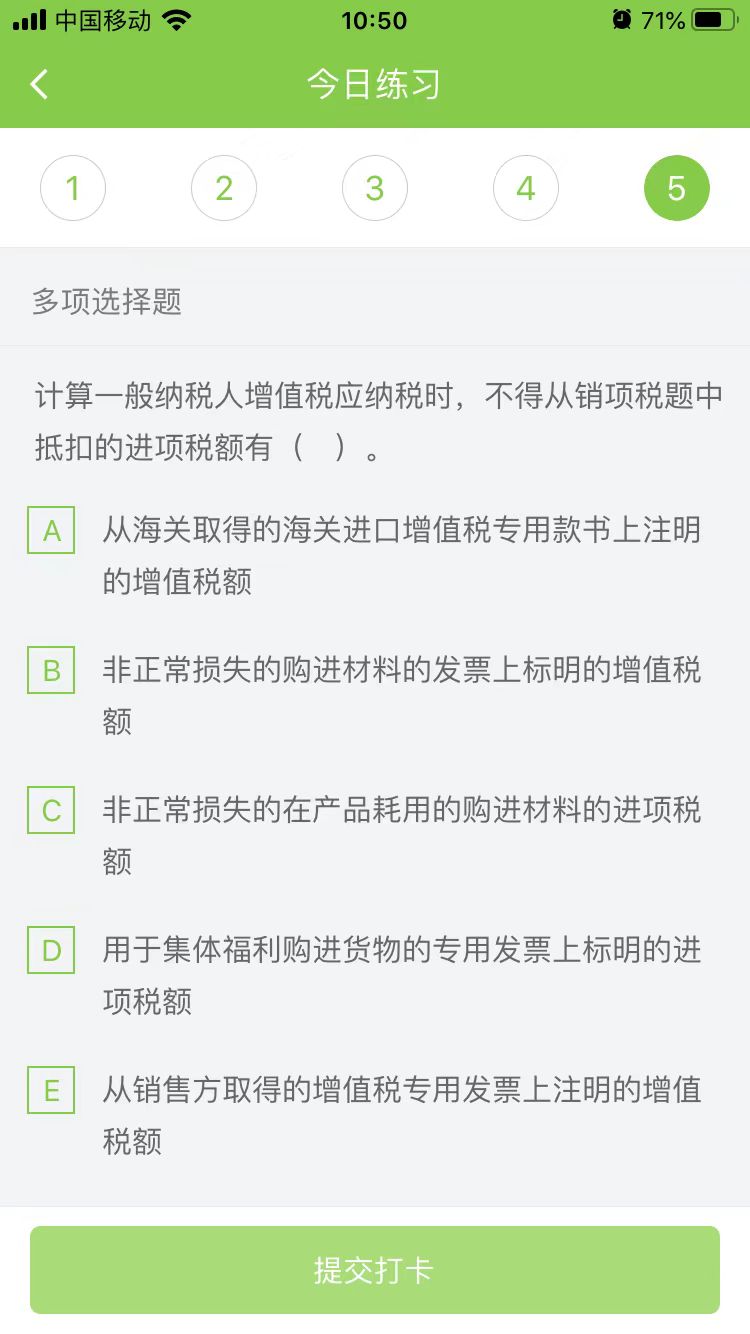Viewport: 750px width, 1334px height.
Task: Check option A about 海关进口增值税
Action: click(52, 531)
